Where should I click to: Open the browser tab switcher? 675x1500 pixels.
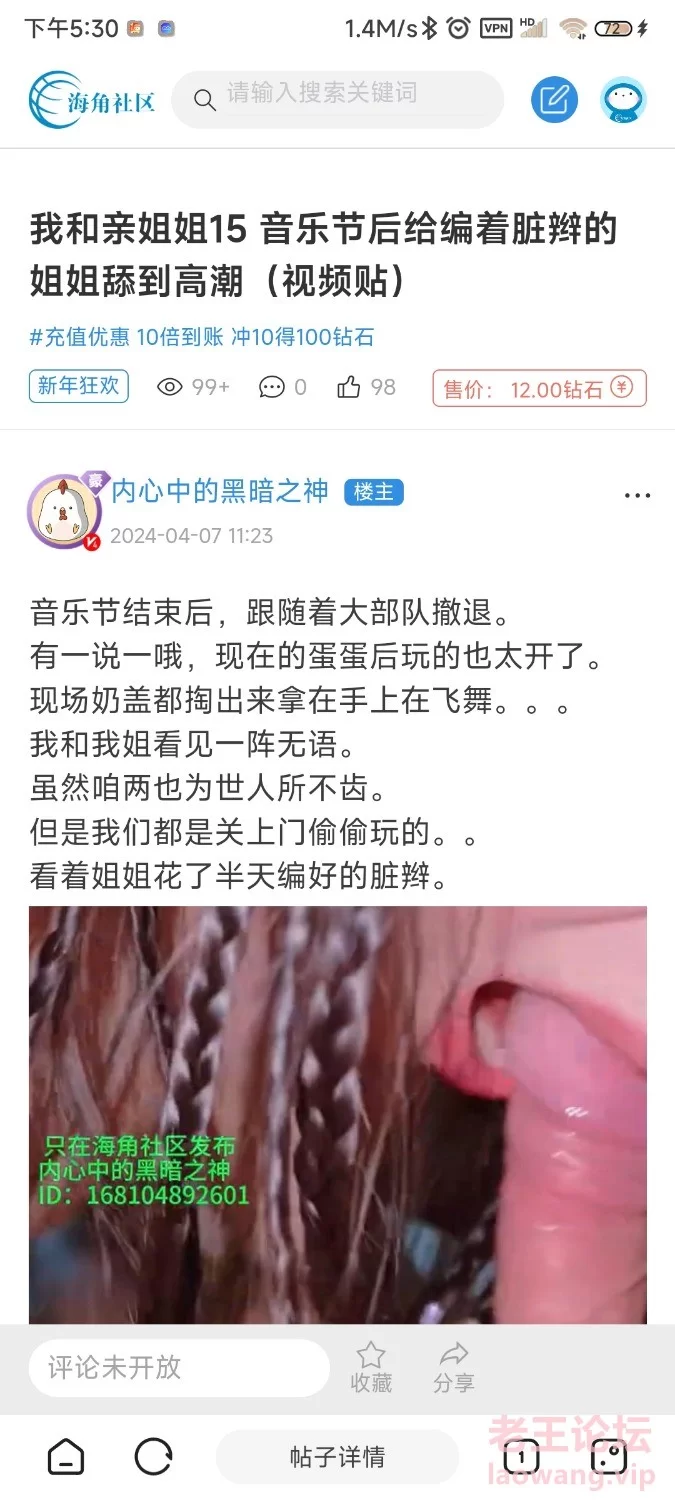tap(520, 1457)
